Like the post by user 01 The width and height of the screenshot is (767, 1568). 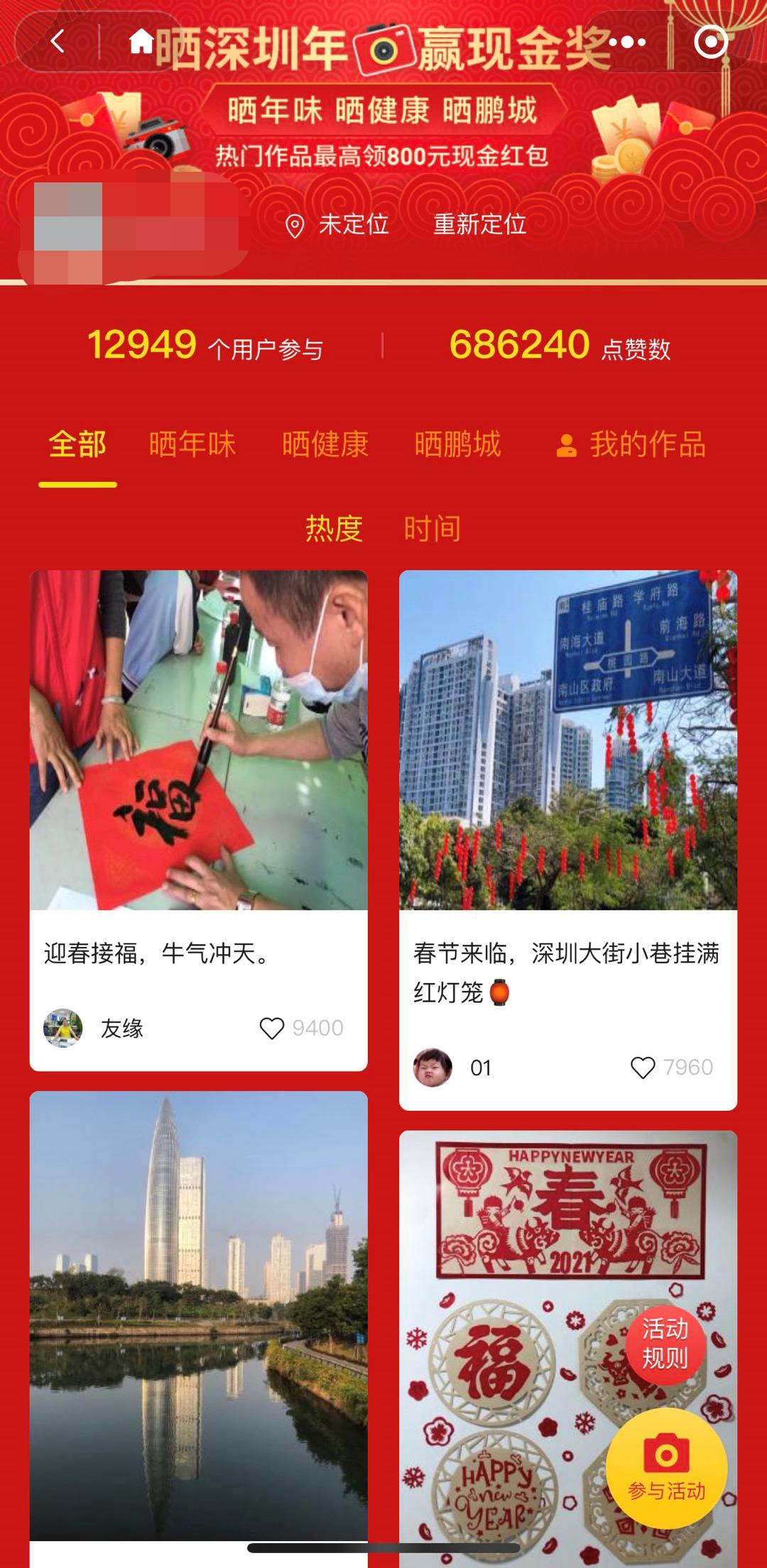pos(643,1068)
